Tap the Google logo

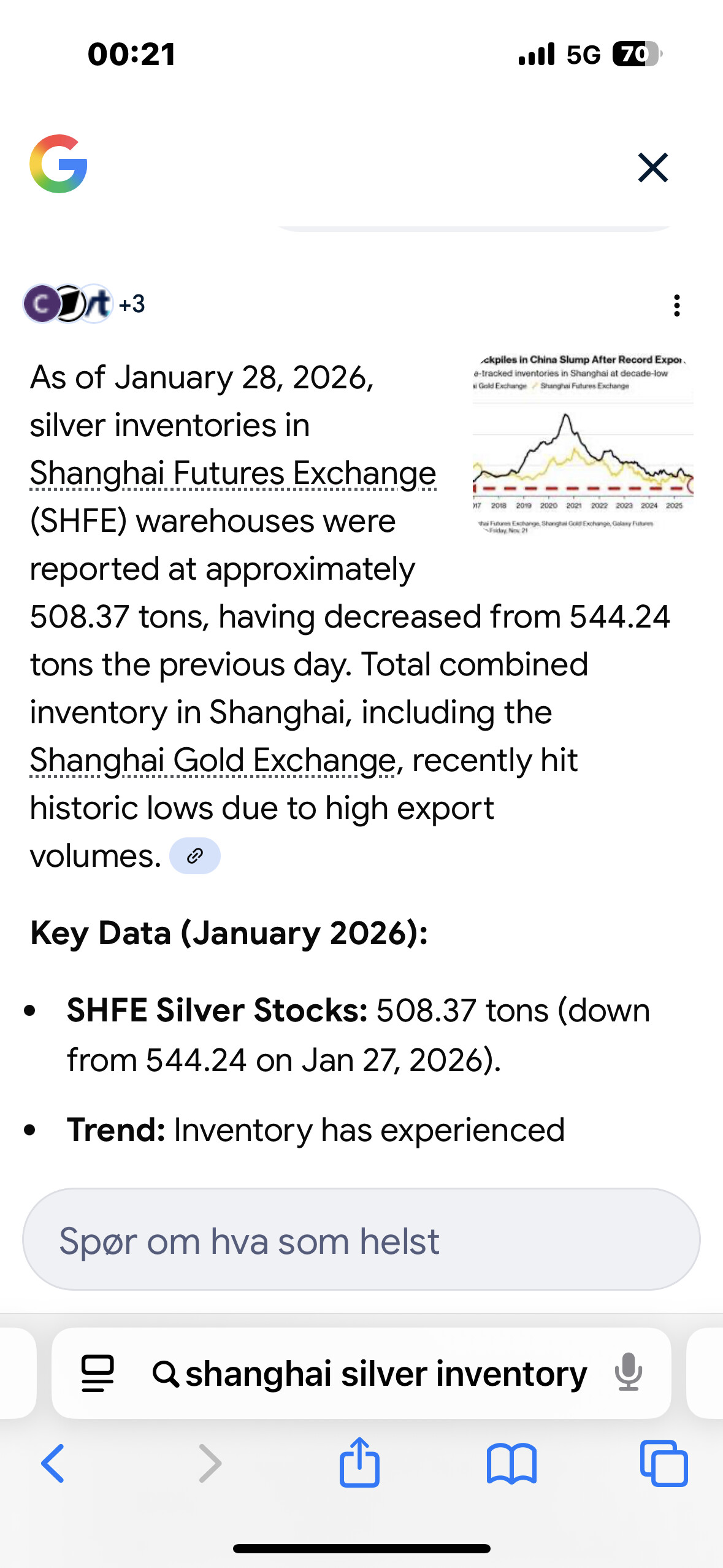59,164
